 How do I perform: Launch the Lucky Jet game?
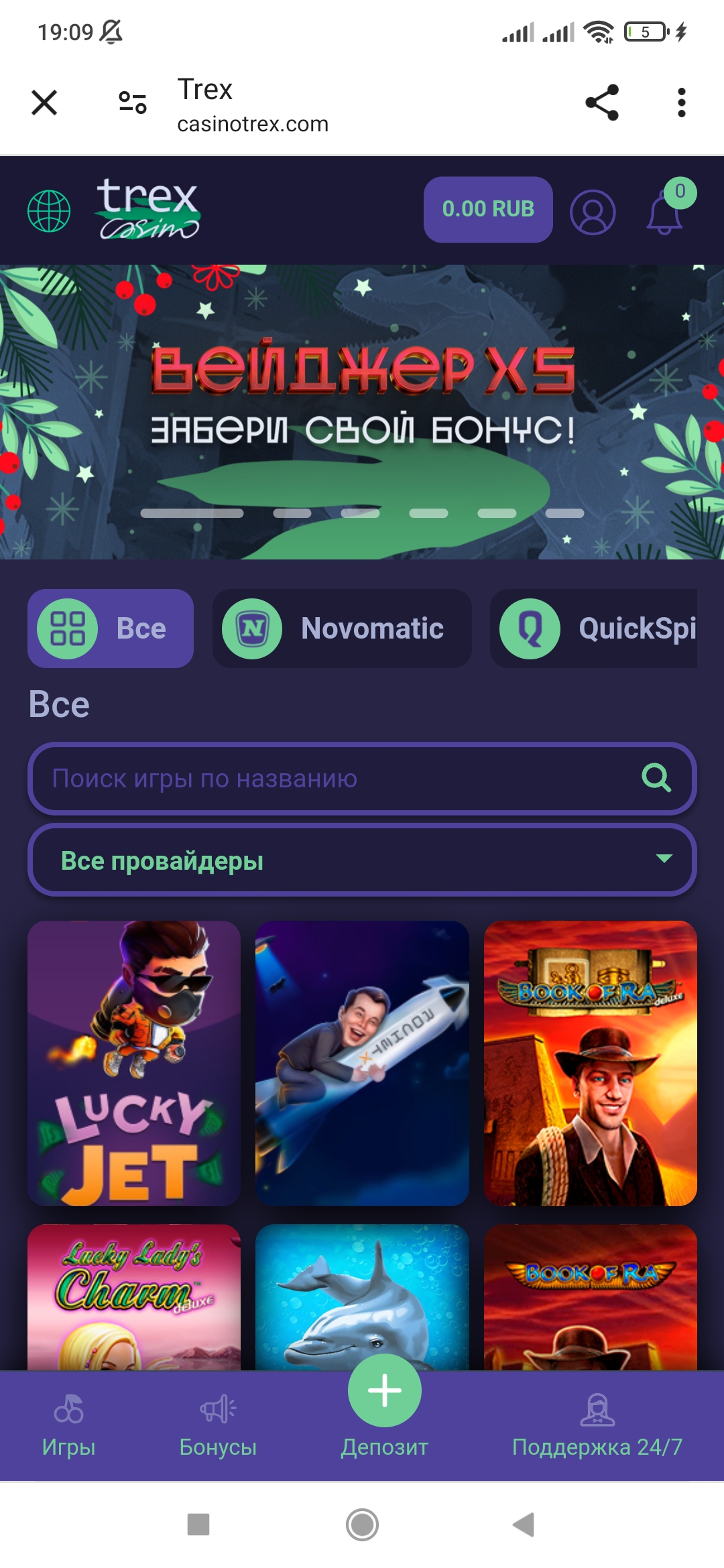click(x=134, y=1063)
